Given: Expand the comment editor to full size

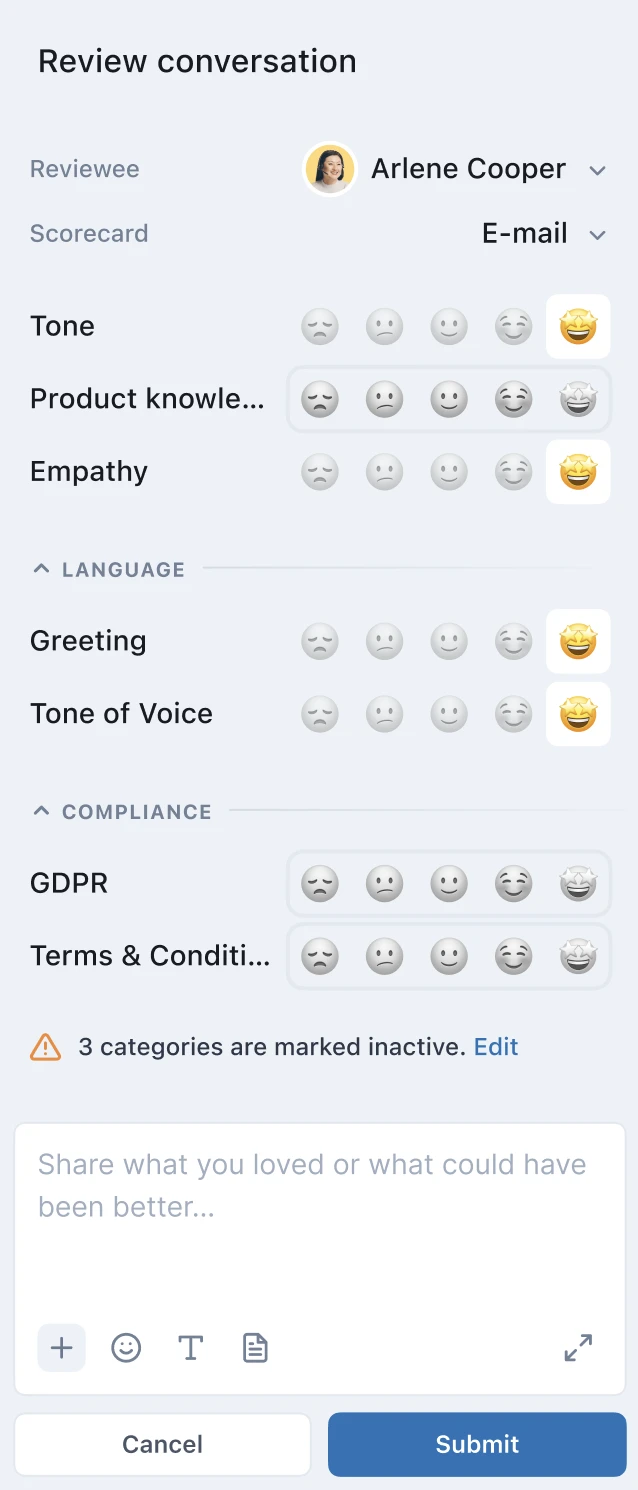Looking at the screenshot, I should [578, 1348].
